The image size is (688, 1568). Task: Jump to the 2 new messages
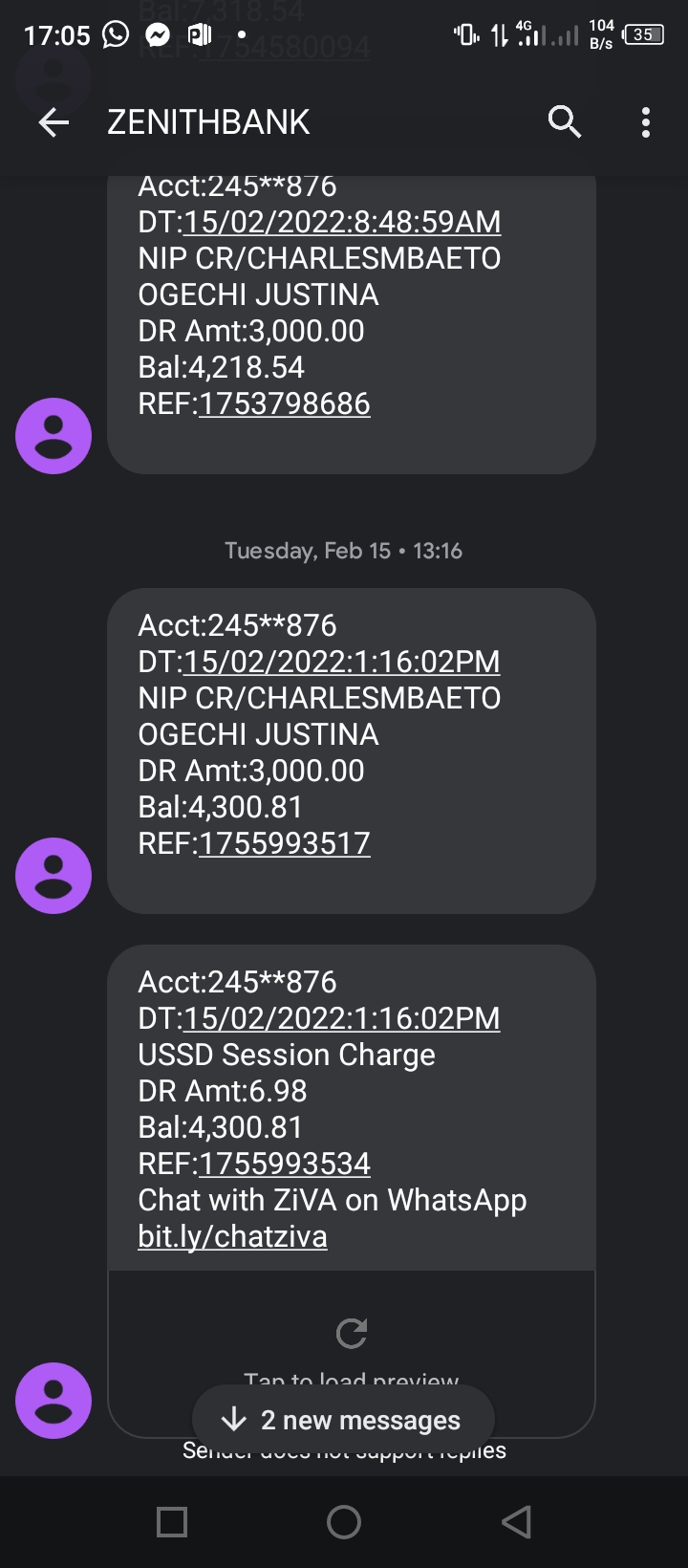[343, 1420]
